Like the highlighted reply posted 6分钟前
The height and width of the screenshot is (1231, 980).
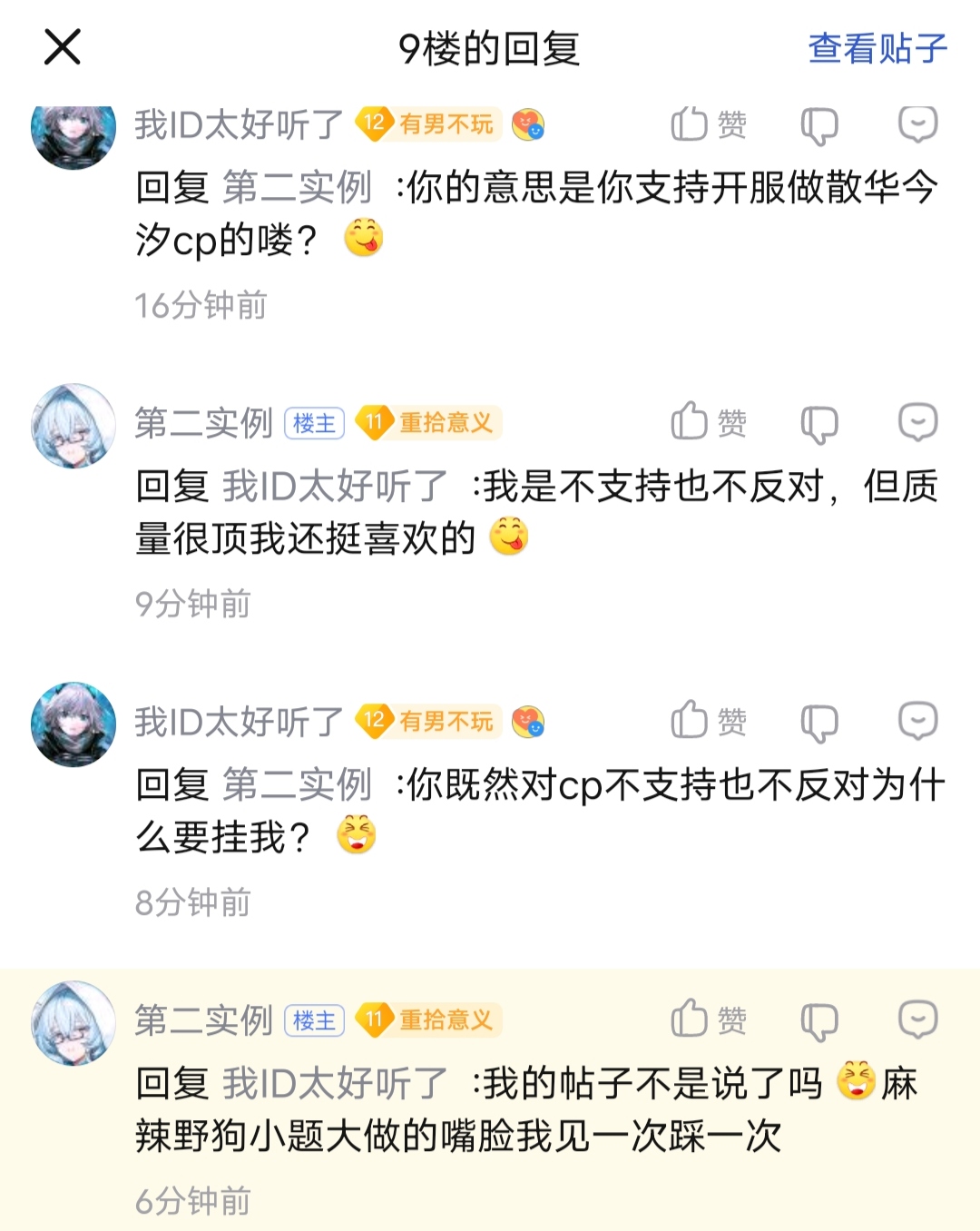click(708, 1020)
